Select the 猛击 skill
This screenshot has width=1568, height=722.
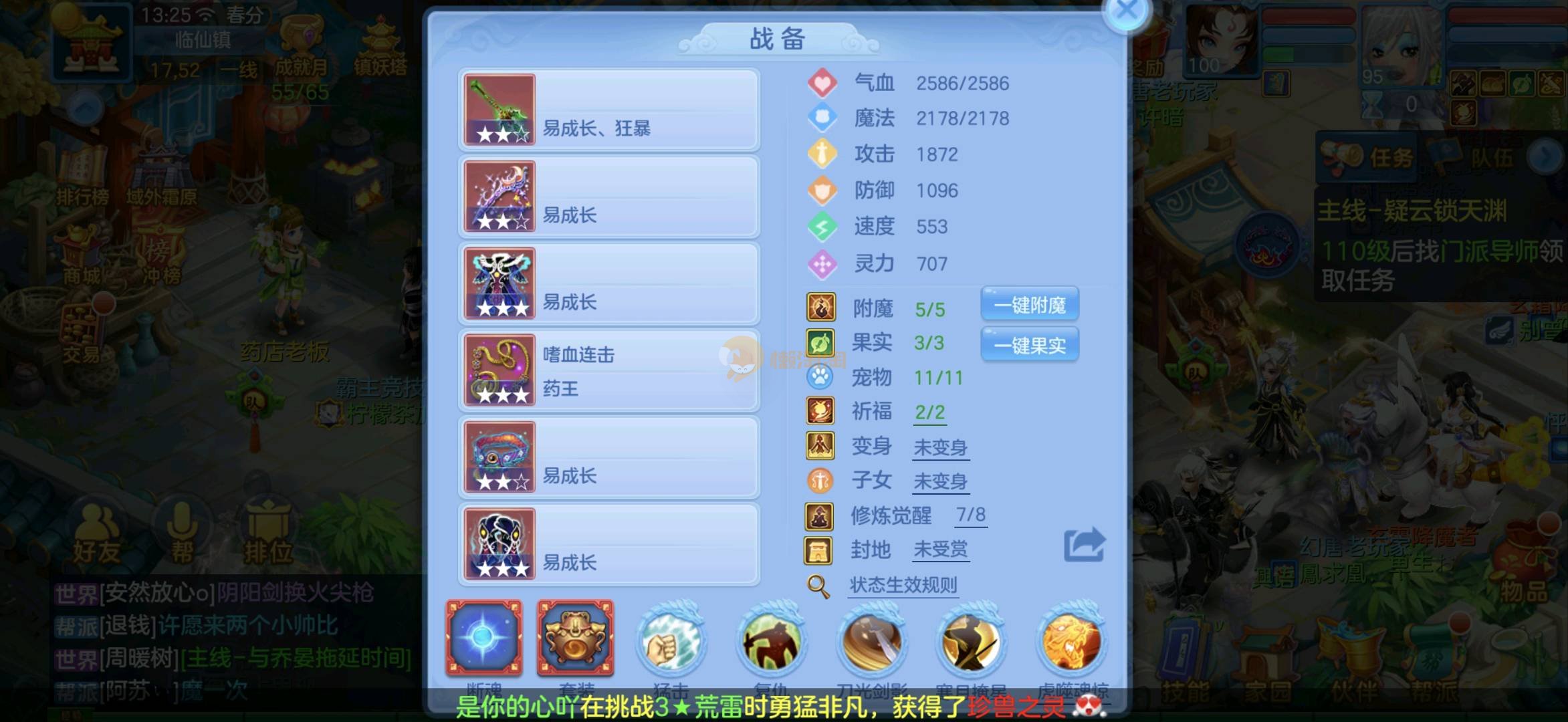click(x=670, y=643)
